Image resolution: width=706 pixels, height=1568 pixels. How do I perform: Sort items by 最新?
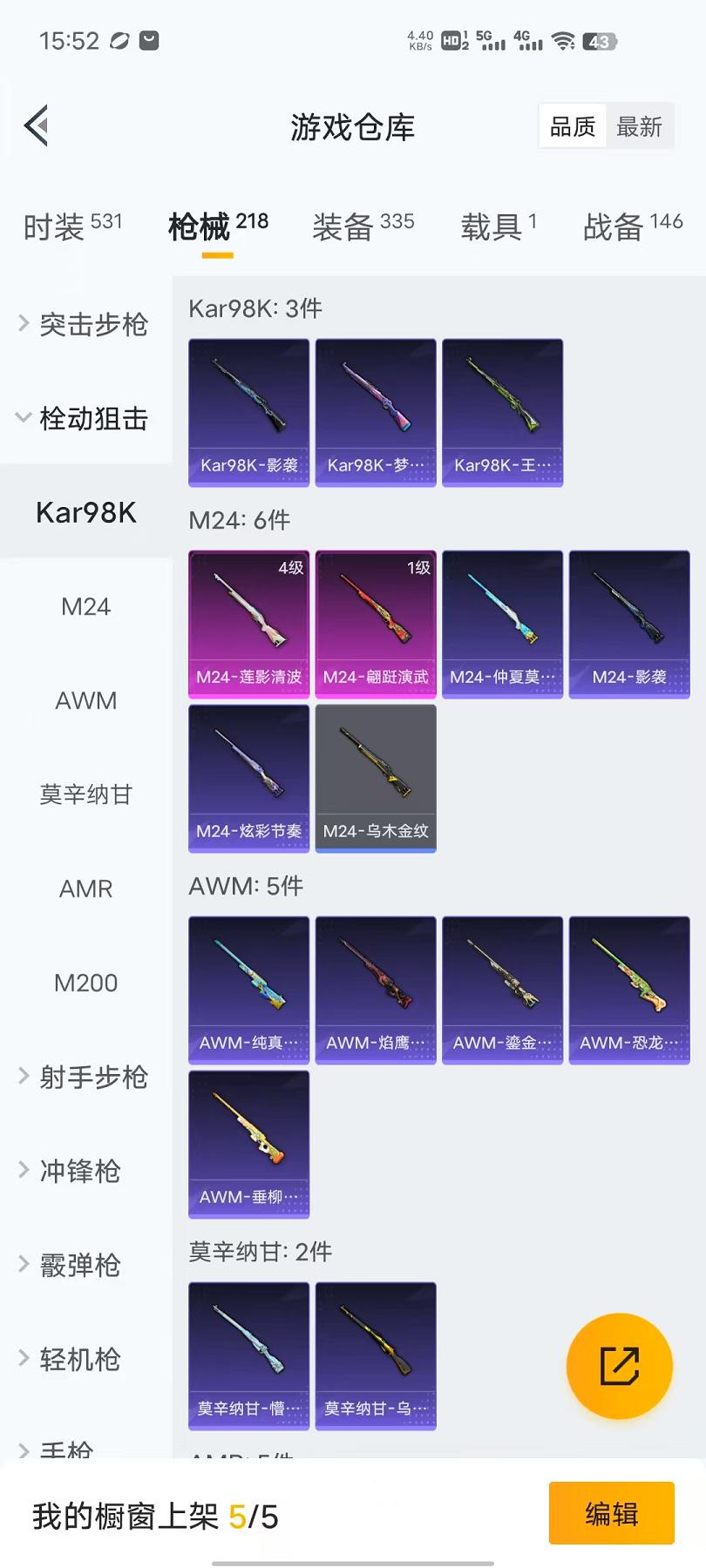(639, 127)
